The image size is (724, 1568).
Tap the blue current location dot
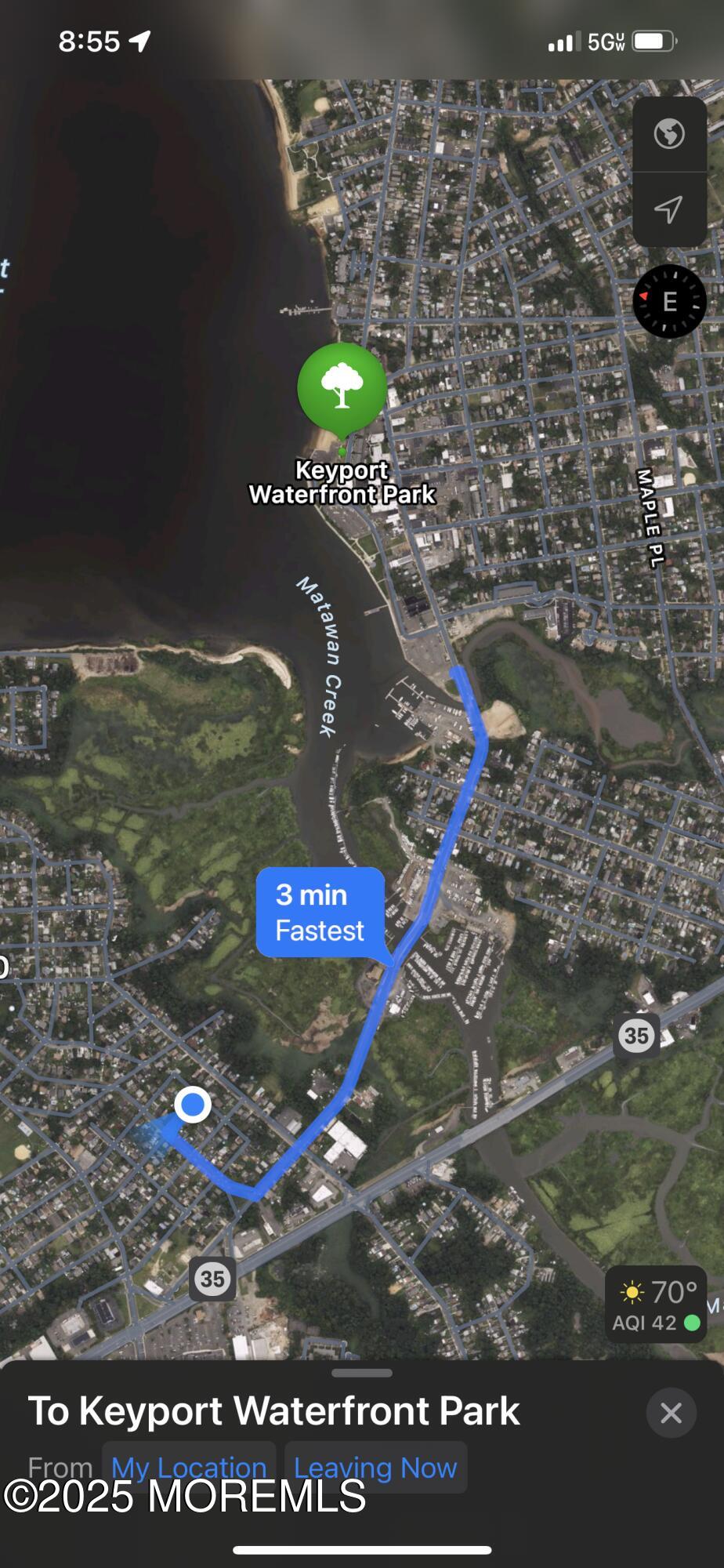click(x=192, y=1105)
